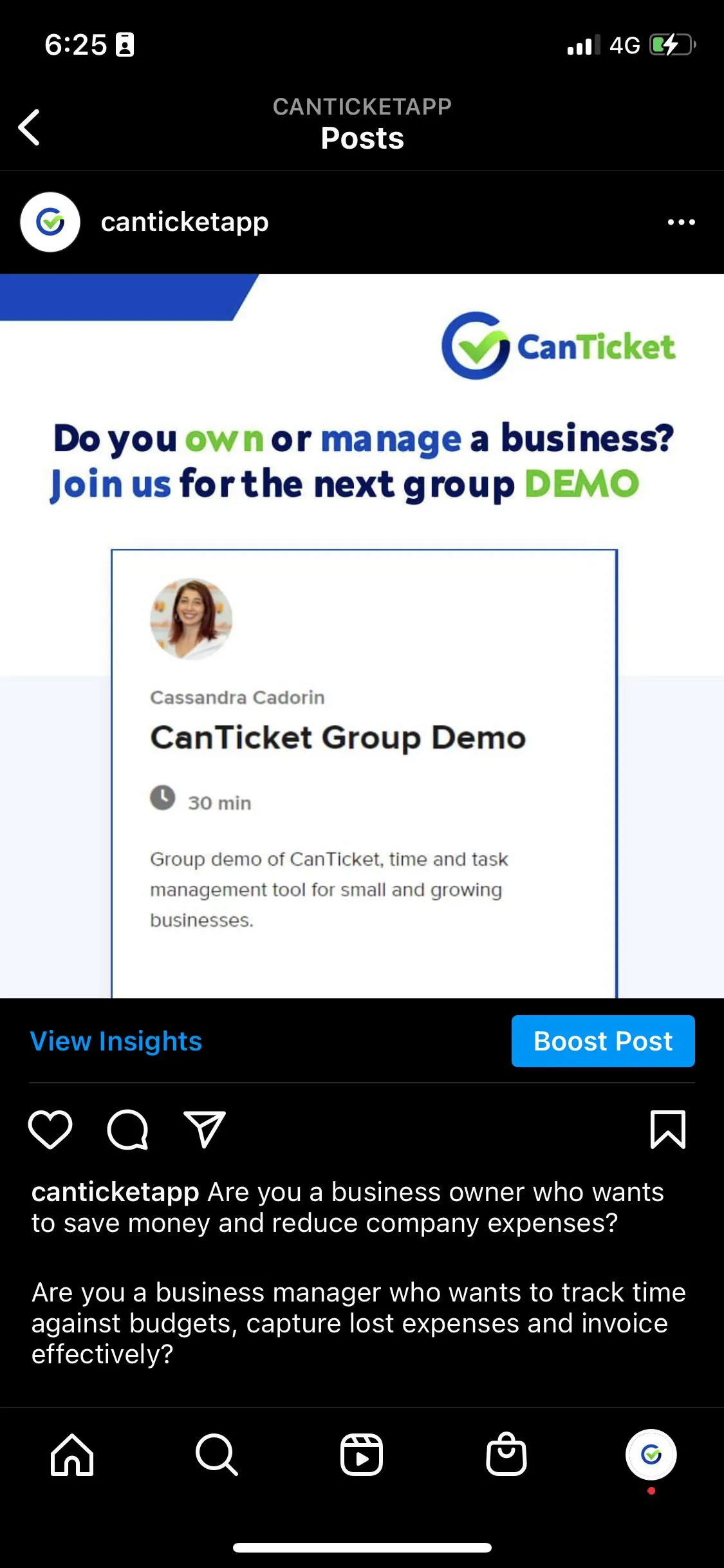Tap the Boost Post button
This screenshot has width=724, height=1568.
click(x=603, y=1041)
